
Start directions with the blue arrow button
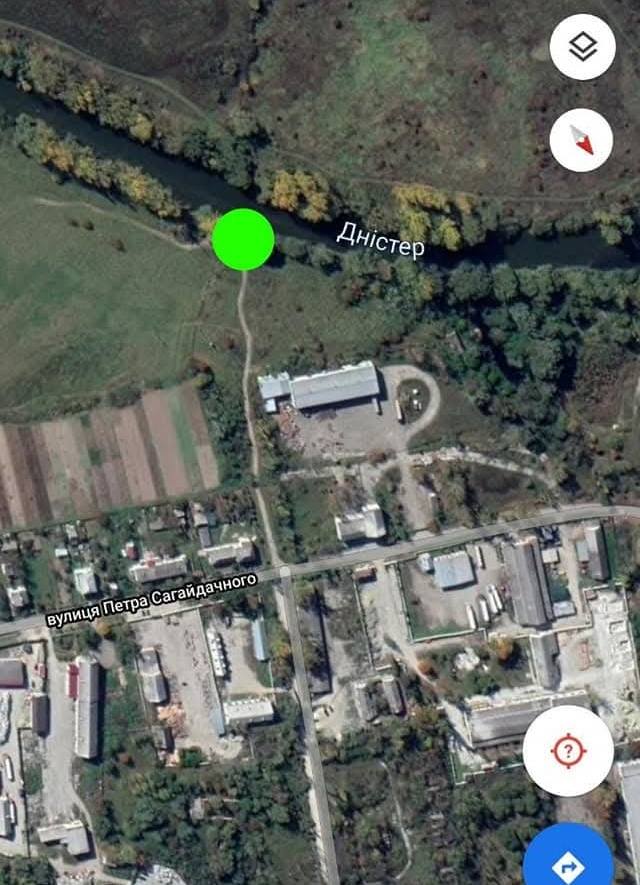tap(568, 863)
